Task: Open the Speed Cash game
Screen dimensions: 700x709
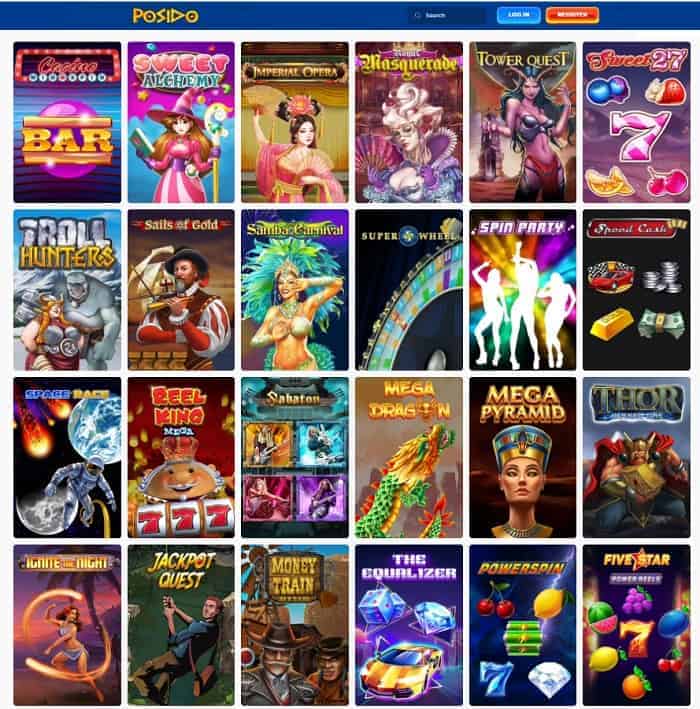Action: pos(636,290)
